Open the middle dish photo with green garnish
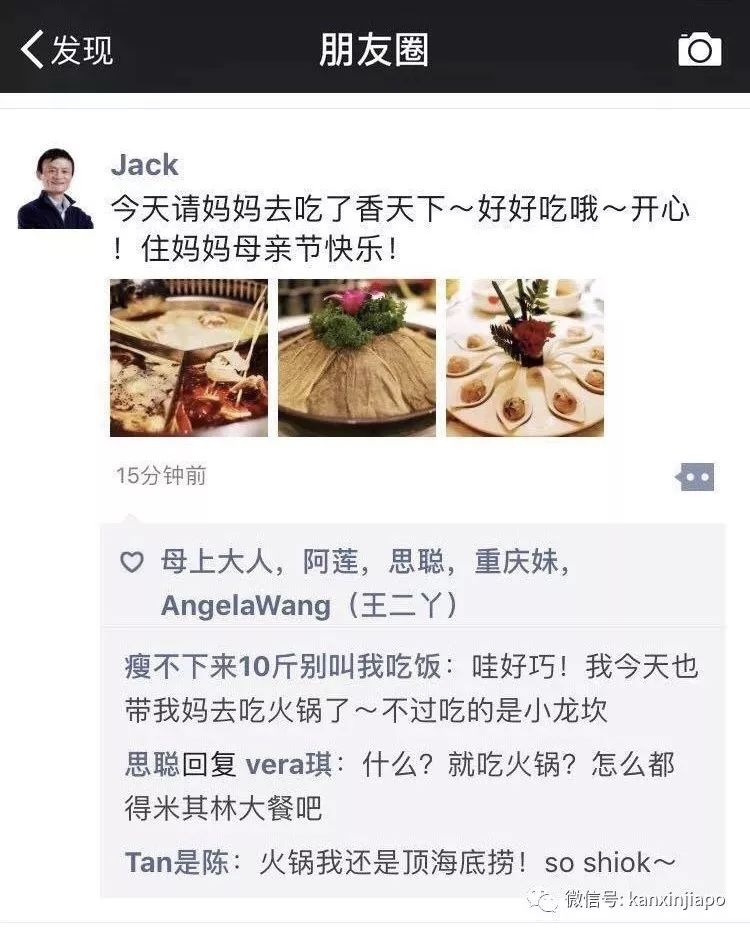Image resolution: width=750 pixels, height=934 pixels. click(x=357, y=357)
